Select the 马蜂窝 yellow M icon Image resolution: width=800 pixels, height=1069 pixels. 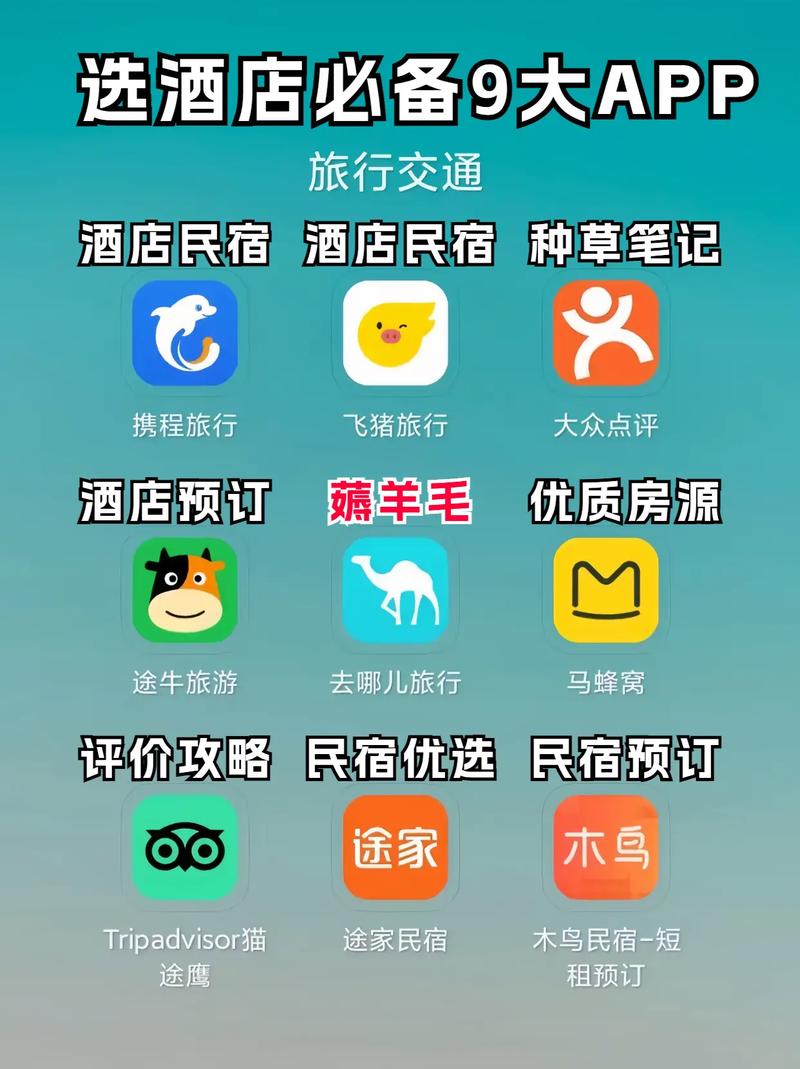606,592
